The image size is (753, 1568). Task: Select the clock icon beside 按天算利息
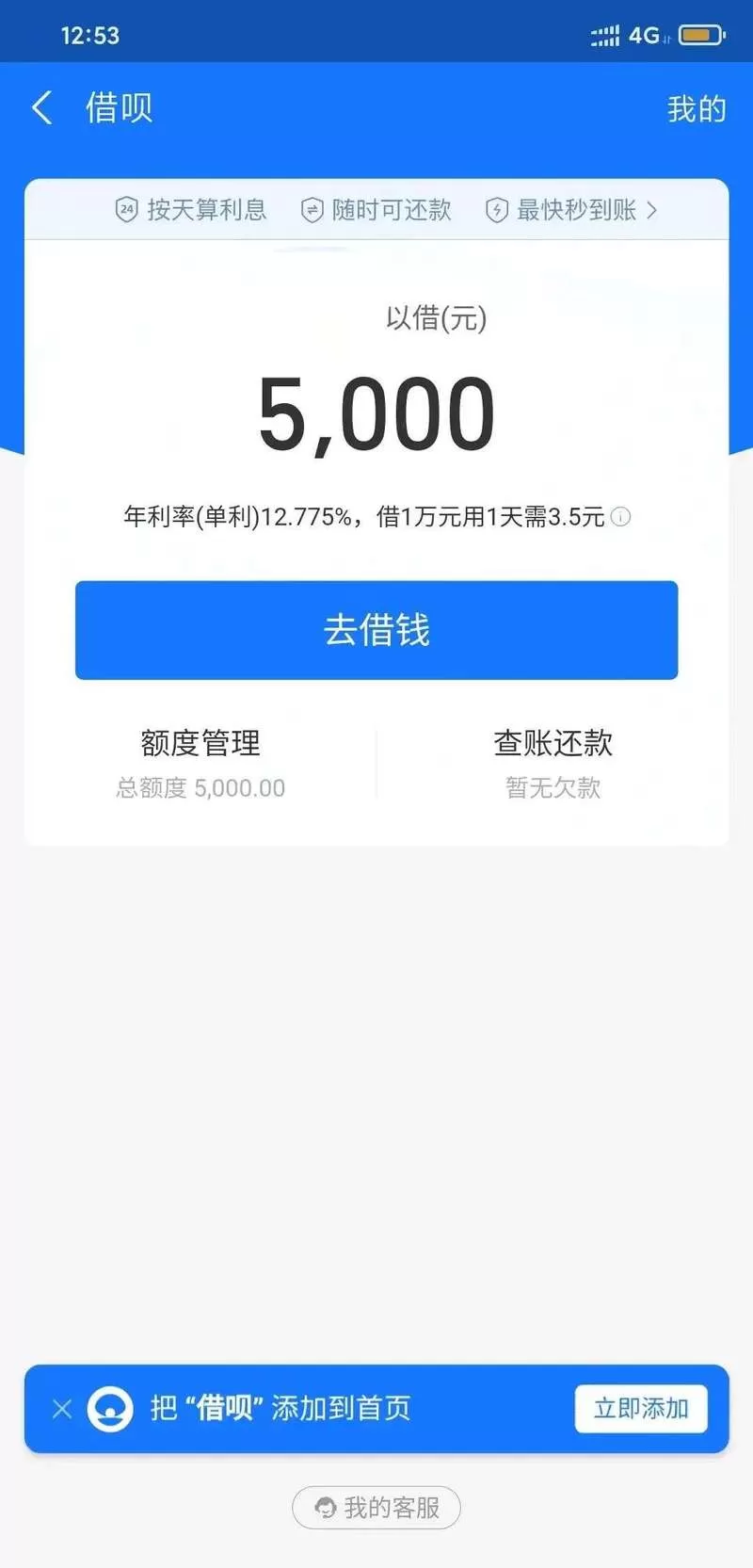[127, 209]
